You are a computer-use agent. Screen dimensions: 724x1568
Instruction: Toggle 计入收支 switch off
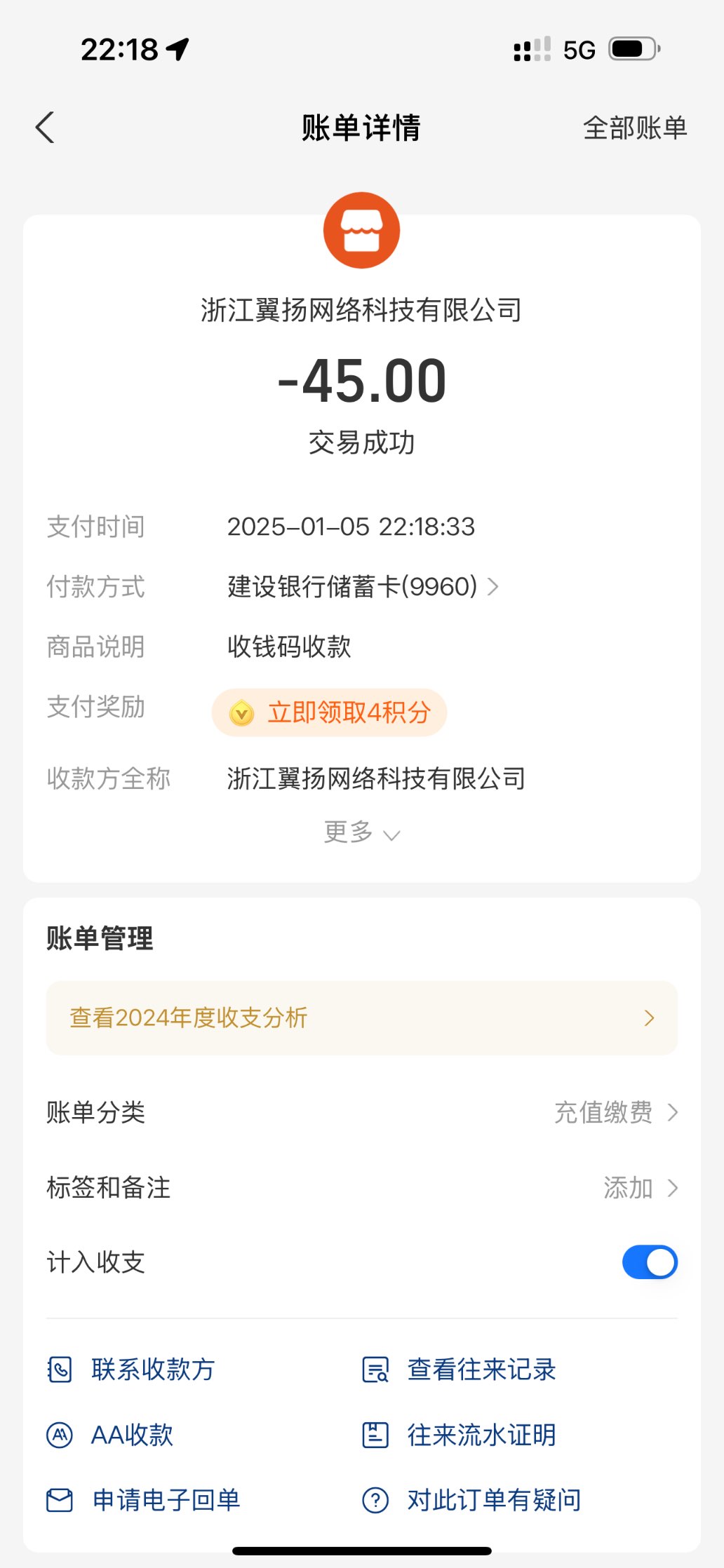[649, 1262]
